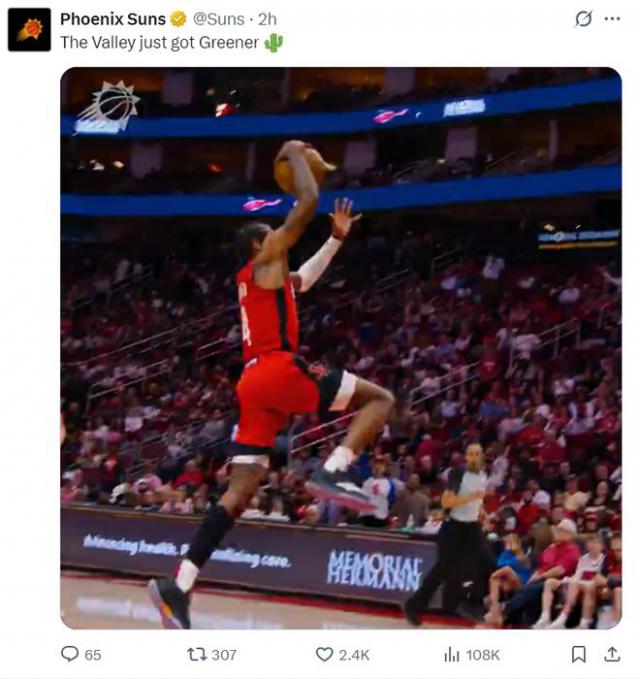Open the basketball dunk media
Screen dimensions: 640x679
coord(340,348)
